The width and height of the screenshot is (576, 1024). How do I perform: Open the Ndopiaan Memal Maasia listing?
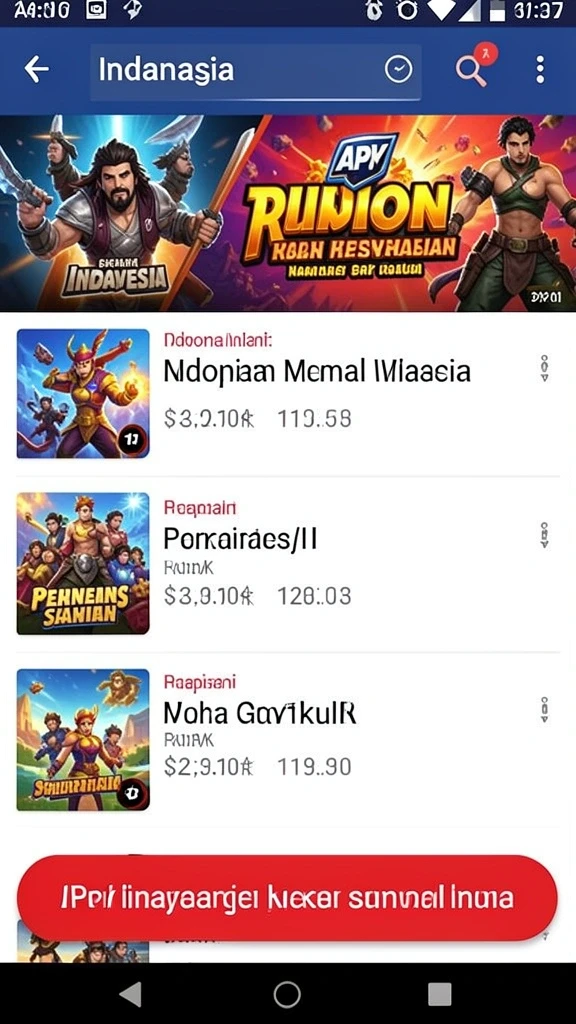[x=288, y=394]
